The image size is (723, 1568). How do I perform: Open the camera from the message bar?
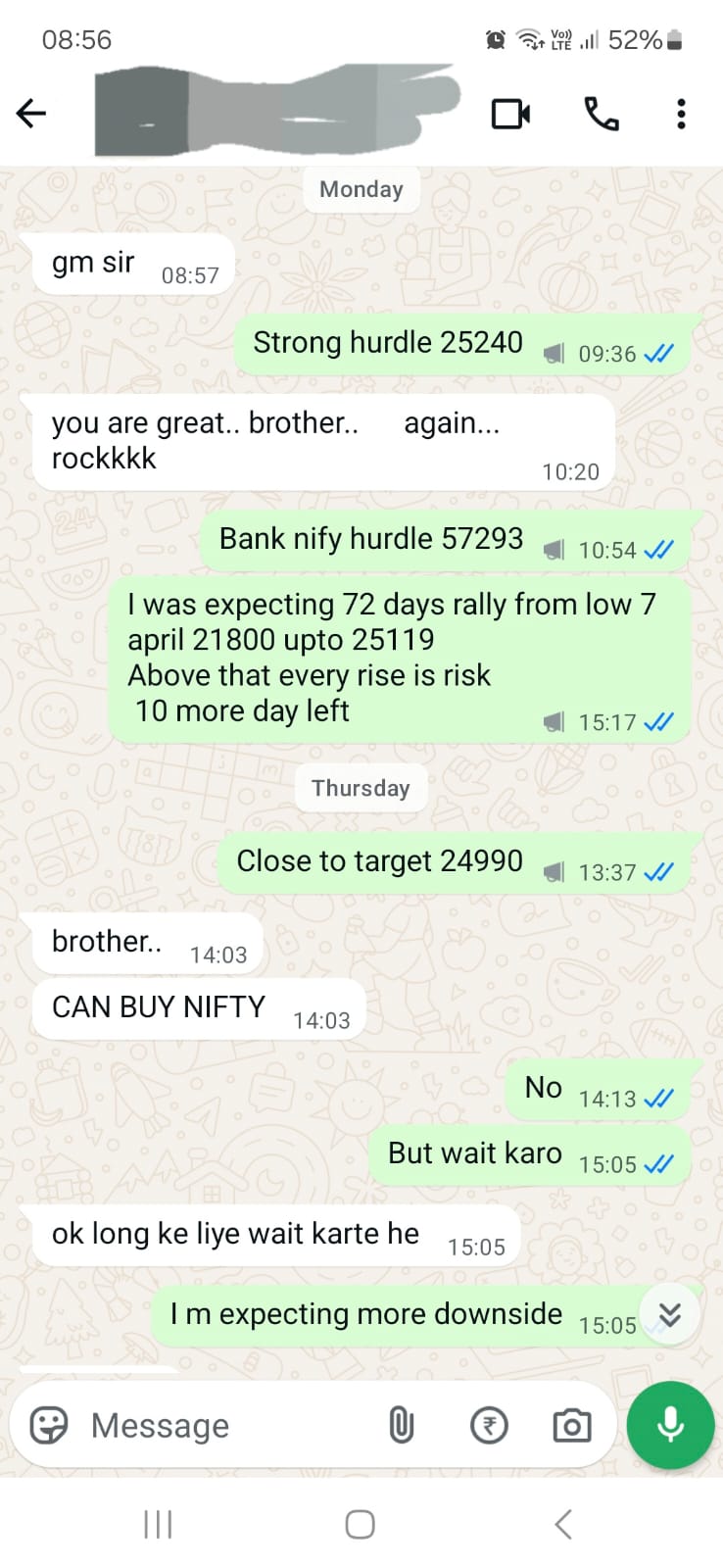572,1425
